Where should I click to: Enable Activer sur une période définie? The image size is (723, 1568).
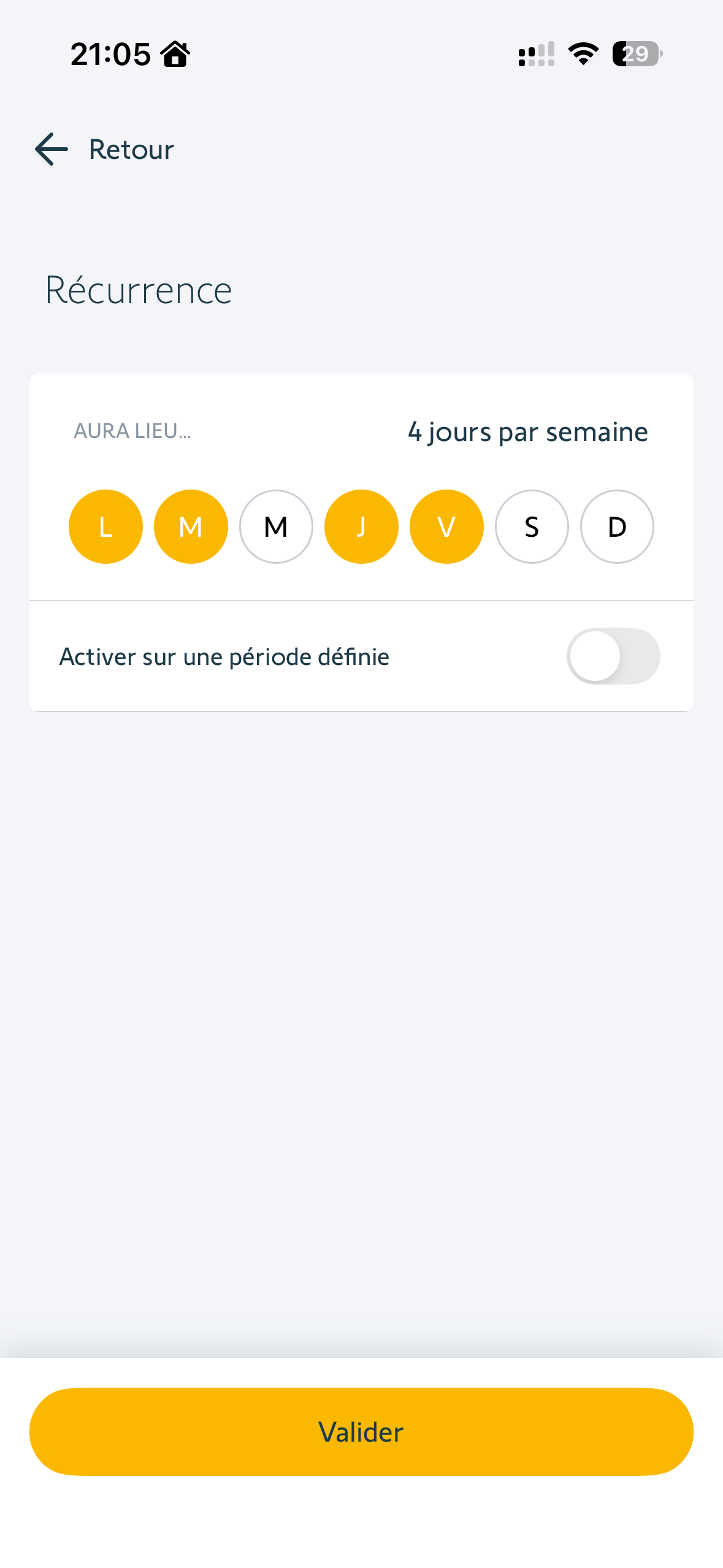613,656
